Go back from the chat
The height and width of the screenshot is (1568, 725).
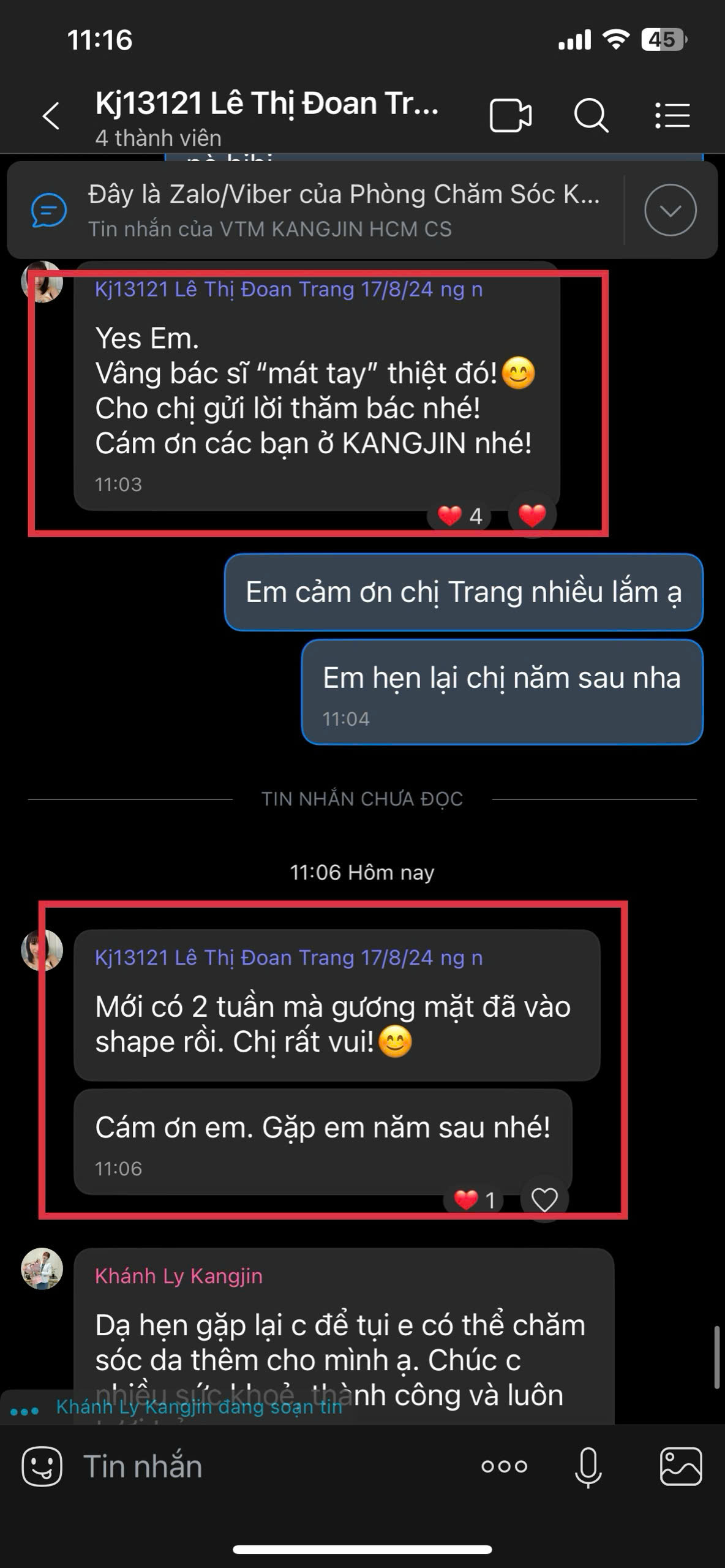[x=51, y=116]
